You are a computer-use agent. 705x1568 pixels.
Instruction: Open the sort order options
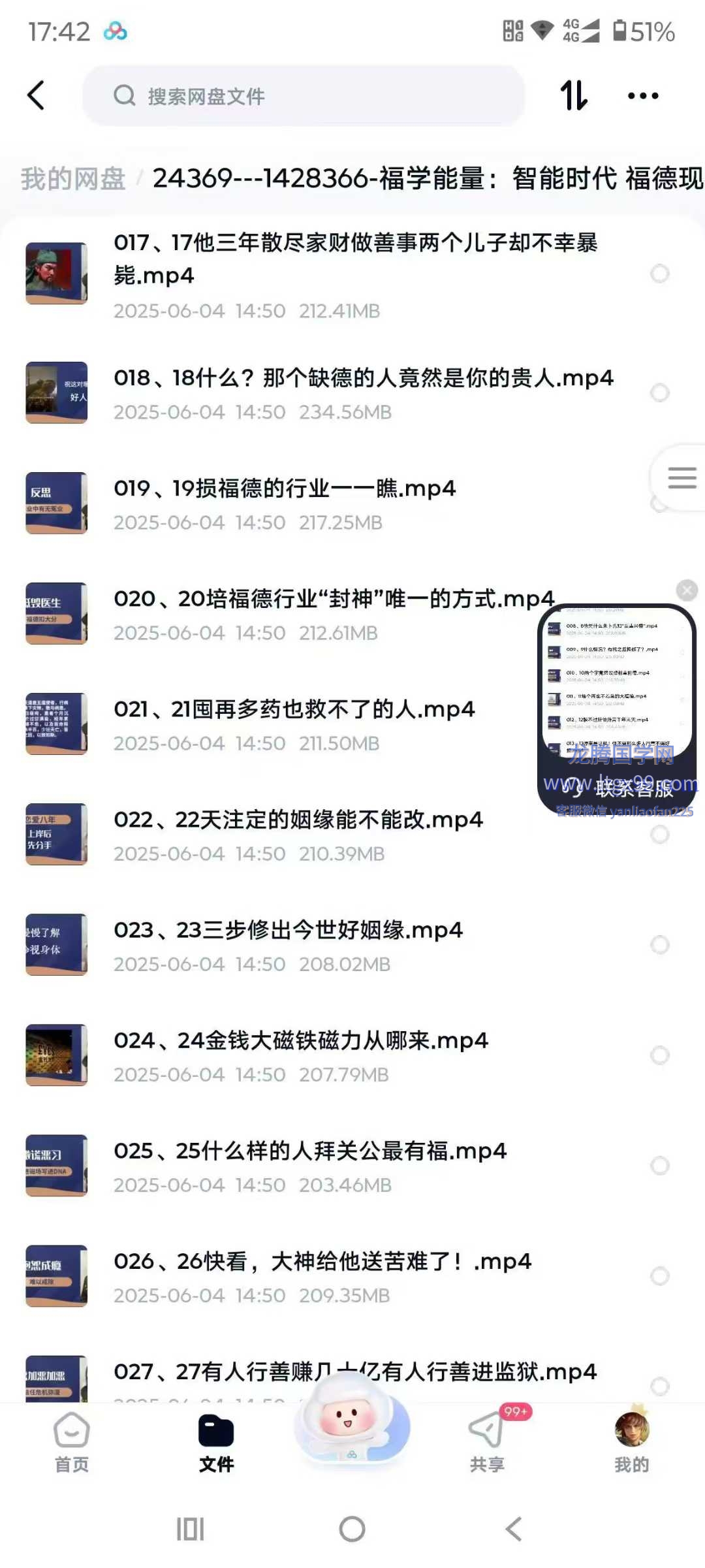(574, 95)
